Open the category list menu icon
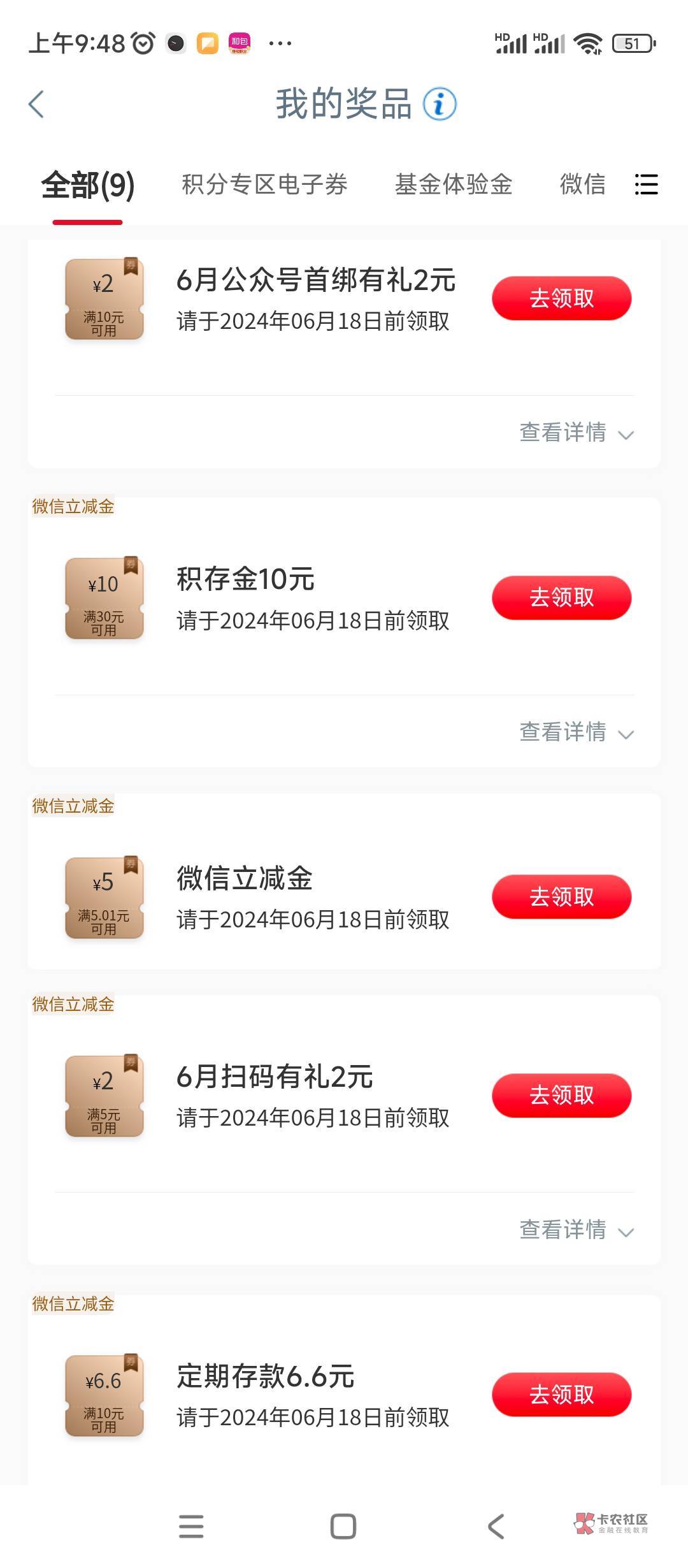Image resolution: width=688 pixels, height=1568 pixels. pos(646,185)
